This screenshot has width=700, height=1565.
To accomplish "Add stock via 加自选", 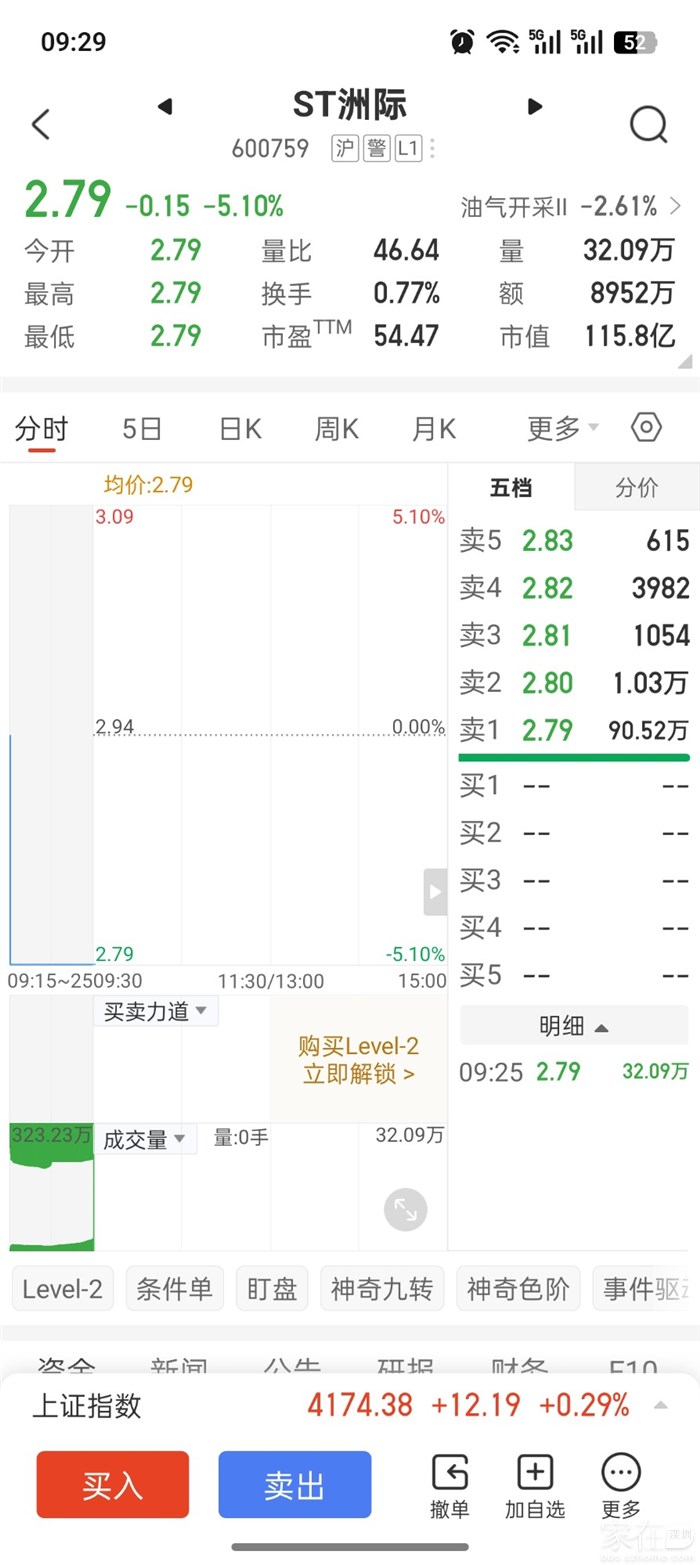I will click(535, 1487).
